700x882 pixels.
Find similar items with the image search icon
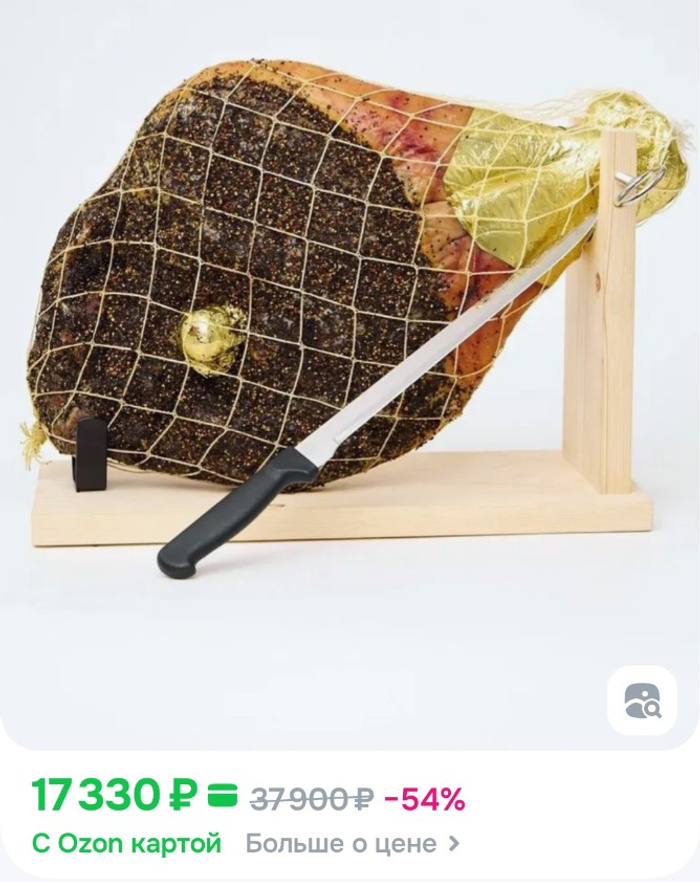[642, 701]
